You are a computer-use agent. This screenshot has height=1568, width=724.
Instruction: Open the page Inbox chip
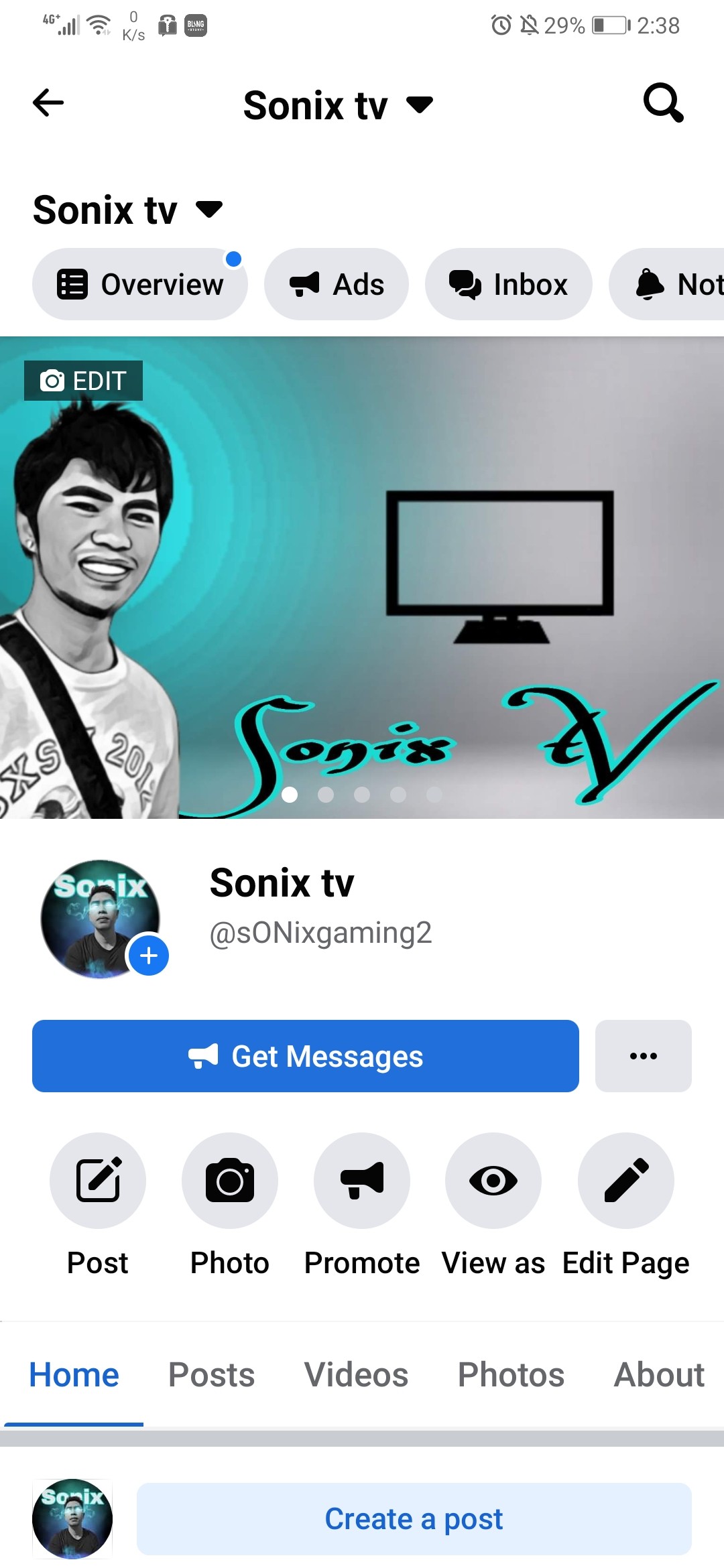[x=508, y=284]
